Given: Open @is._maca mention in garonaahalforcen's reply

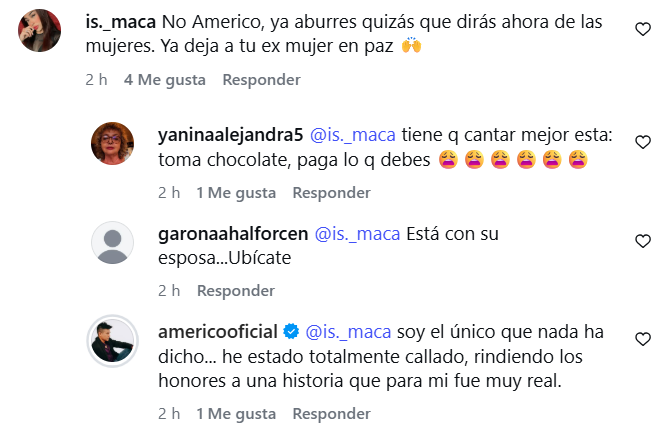Looking at the screenshot, I should click(x=357, y=235).
